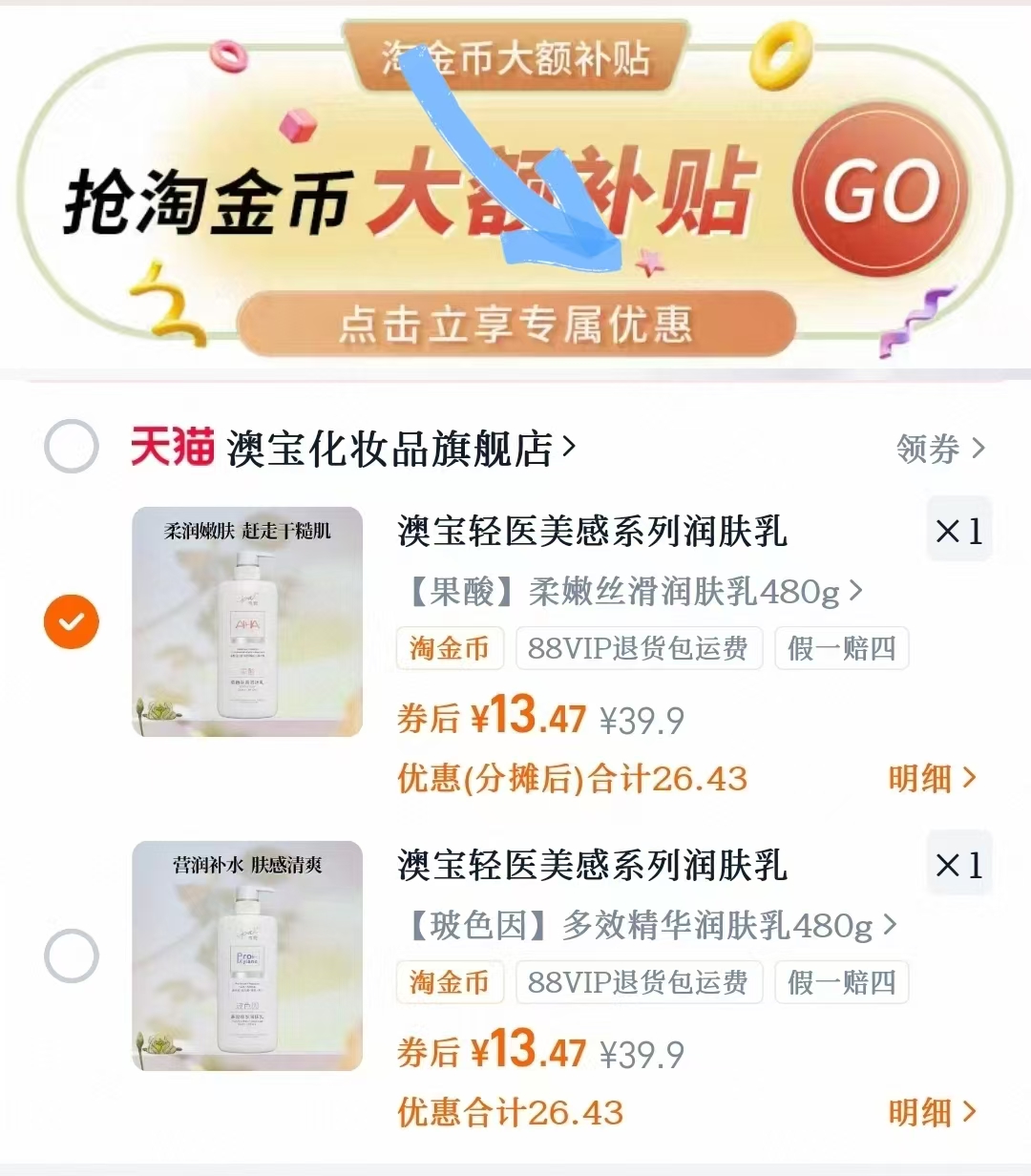The height and width of the screenshot is (1176, 1031).
Task: Click the 淘金币 tag on the first product
Action: (x=450, y=648)
